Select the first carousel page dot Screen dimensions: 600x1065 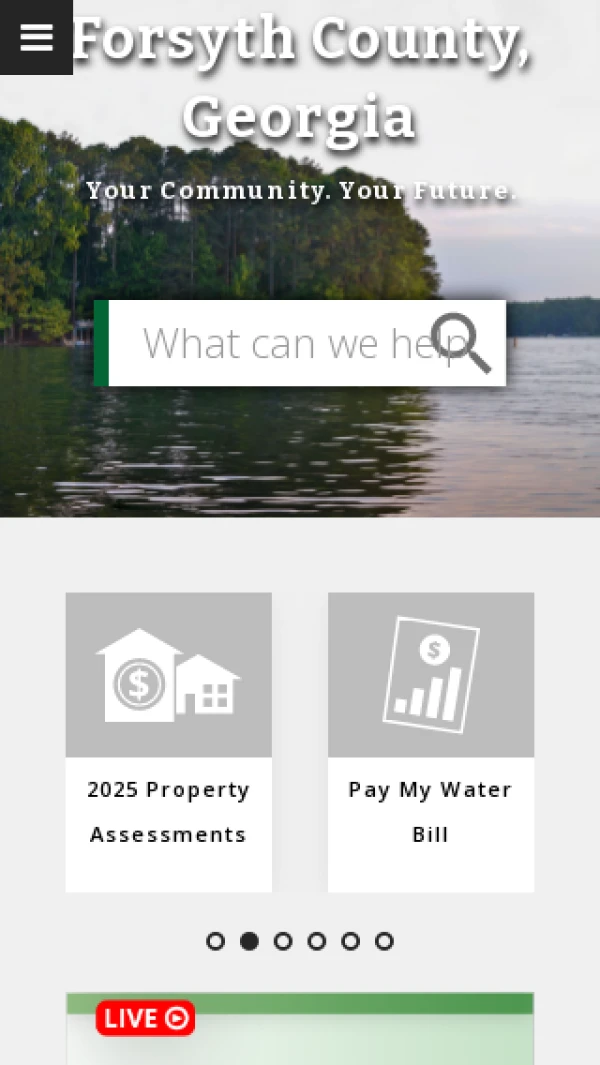tap(215, 941)
